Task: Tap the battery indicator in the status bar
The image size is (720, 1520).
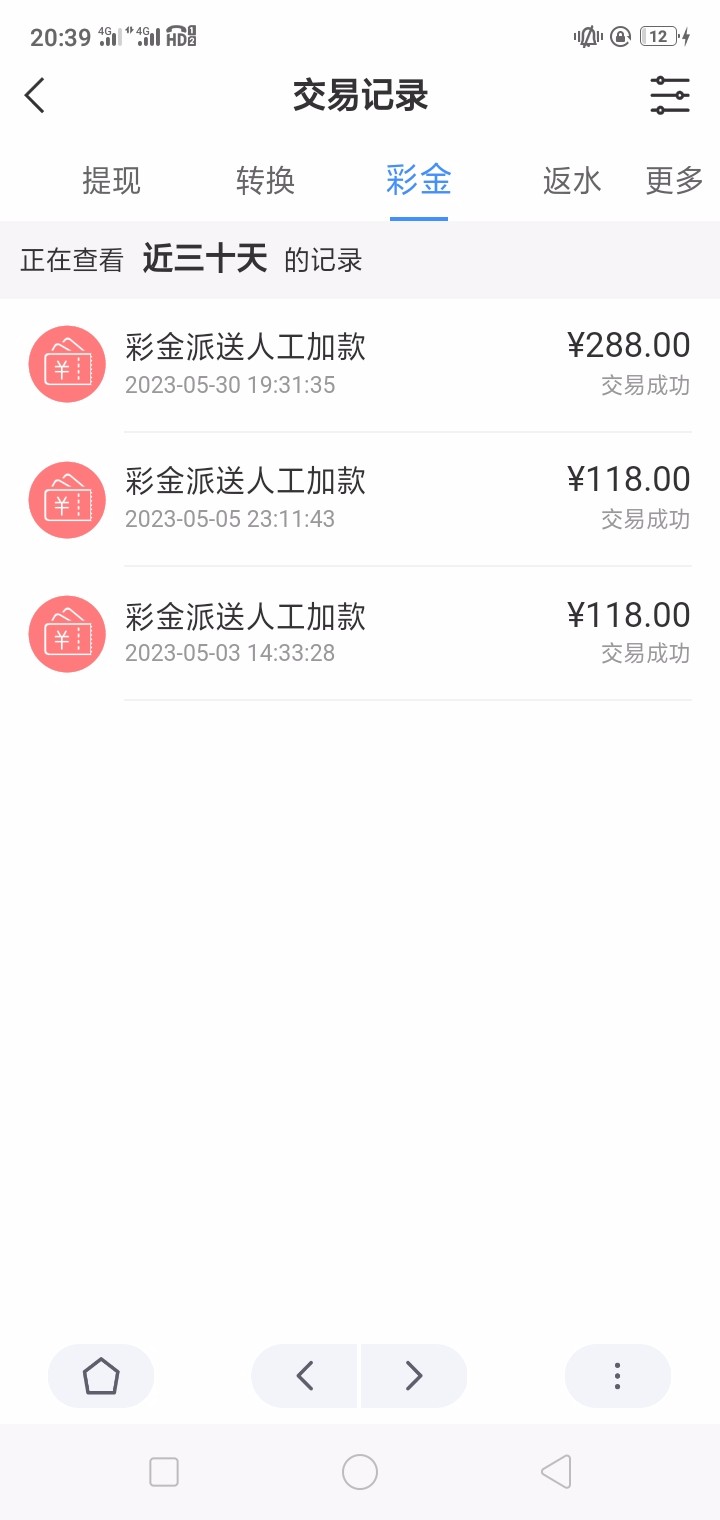Action: [660, 36]
